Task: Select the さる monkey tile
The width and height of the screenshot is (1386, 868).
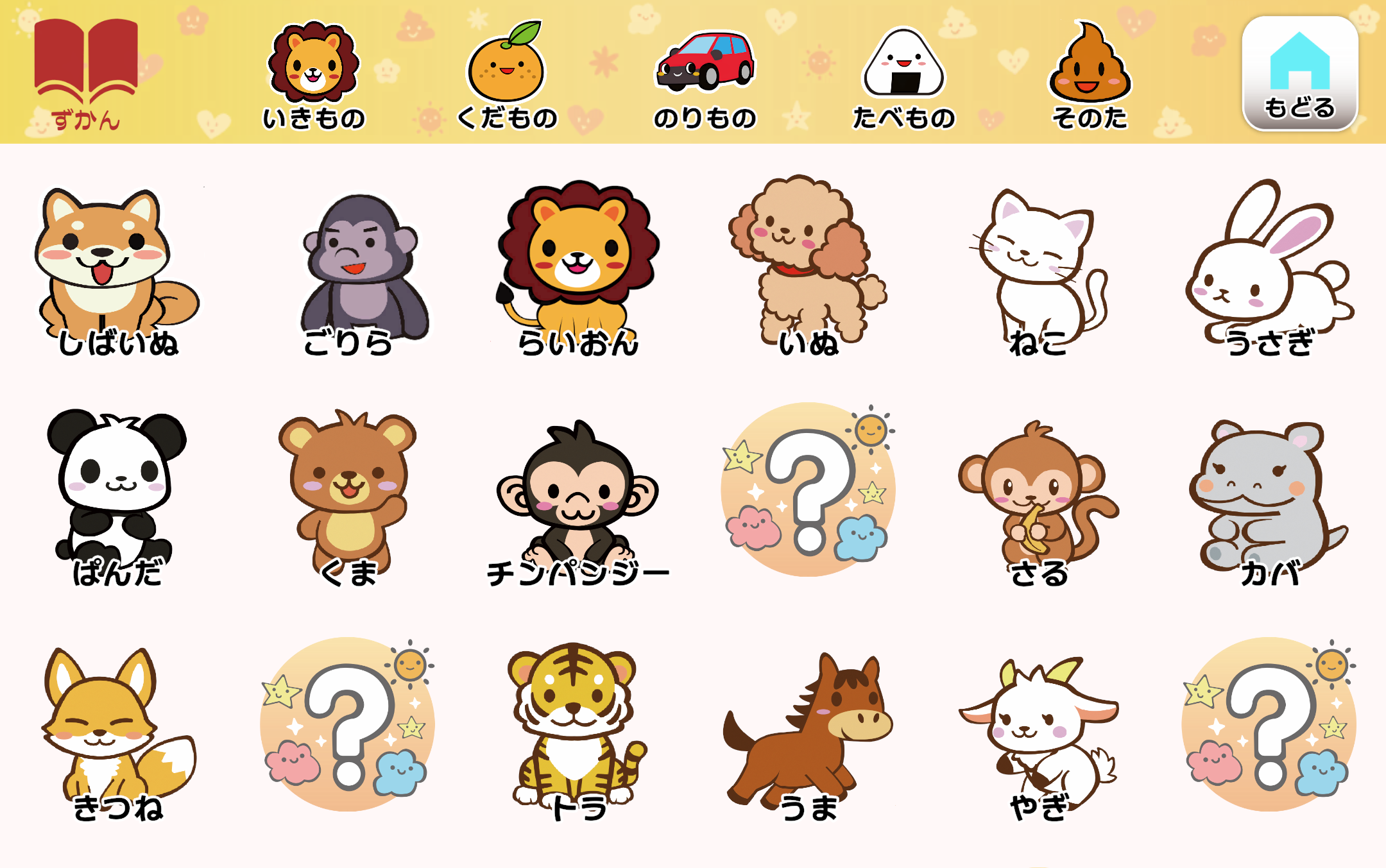Action: pyautogui.click(x=1038, y=500)
